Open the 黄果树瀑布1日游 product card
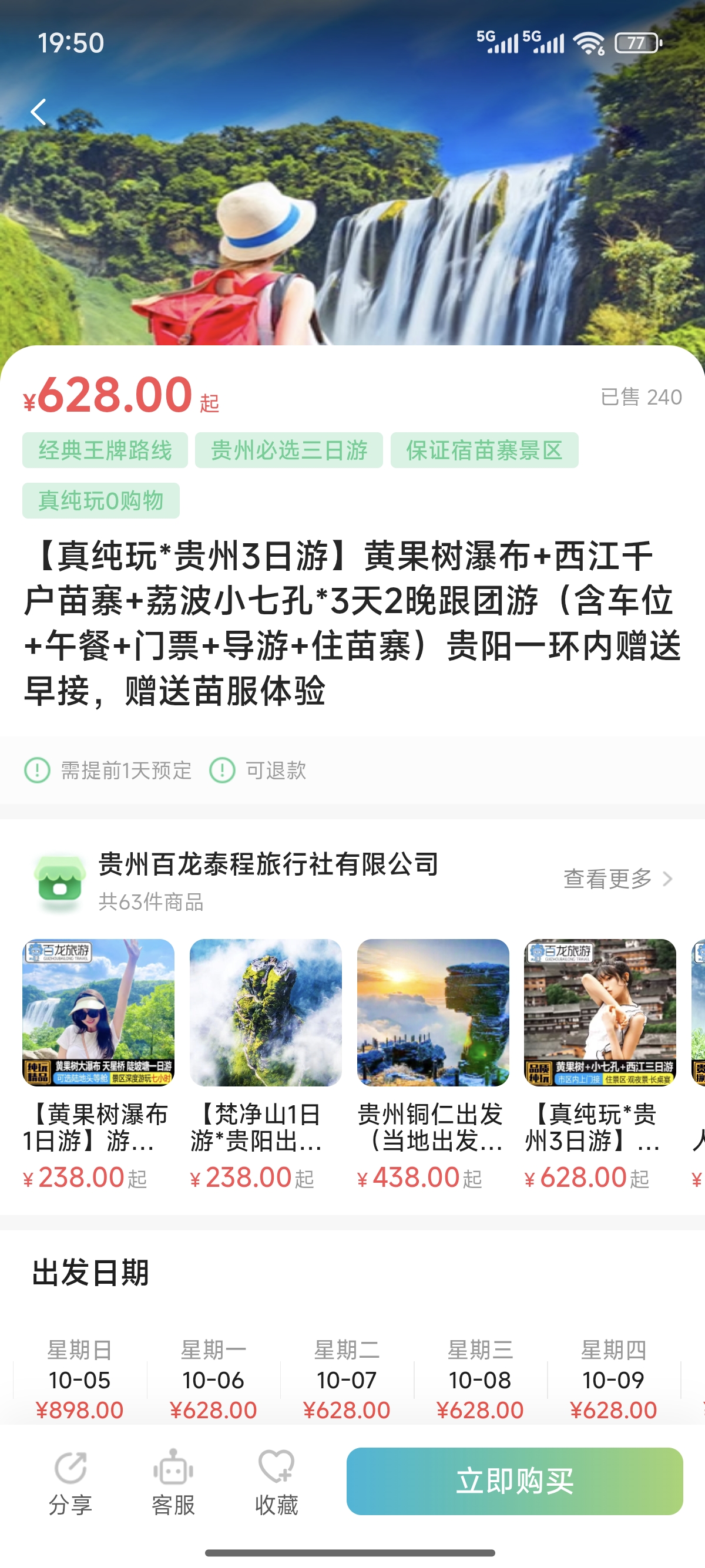Screen dimensions: 705x1568 click(99, 1063)
